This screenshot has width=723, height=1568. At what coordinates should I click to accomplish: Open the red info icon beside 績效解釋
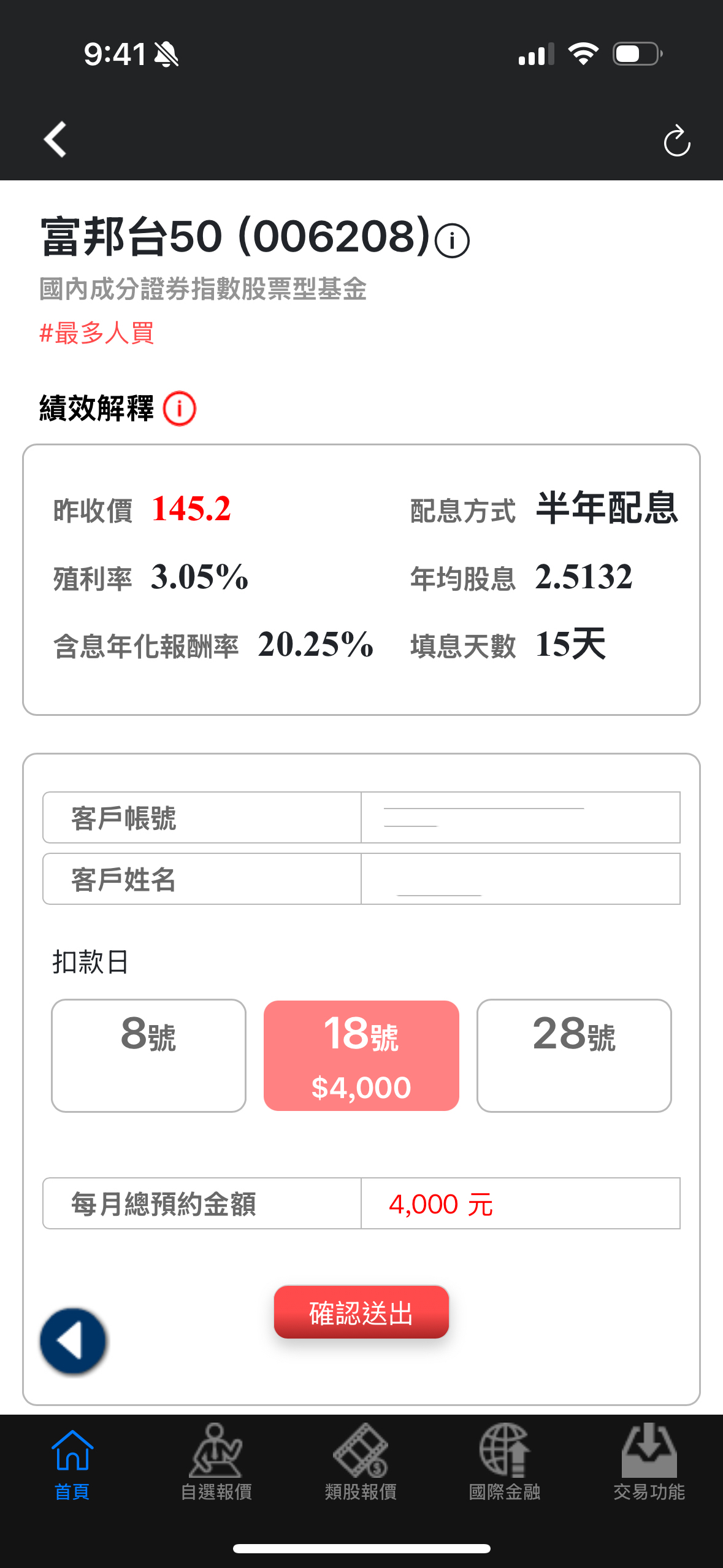point(180,409)
